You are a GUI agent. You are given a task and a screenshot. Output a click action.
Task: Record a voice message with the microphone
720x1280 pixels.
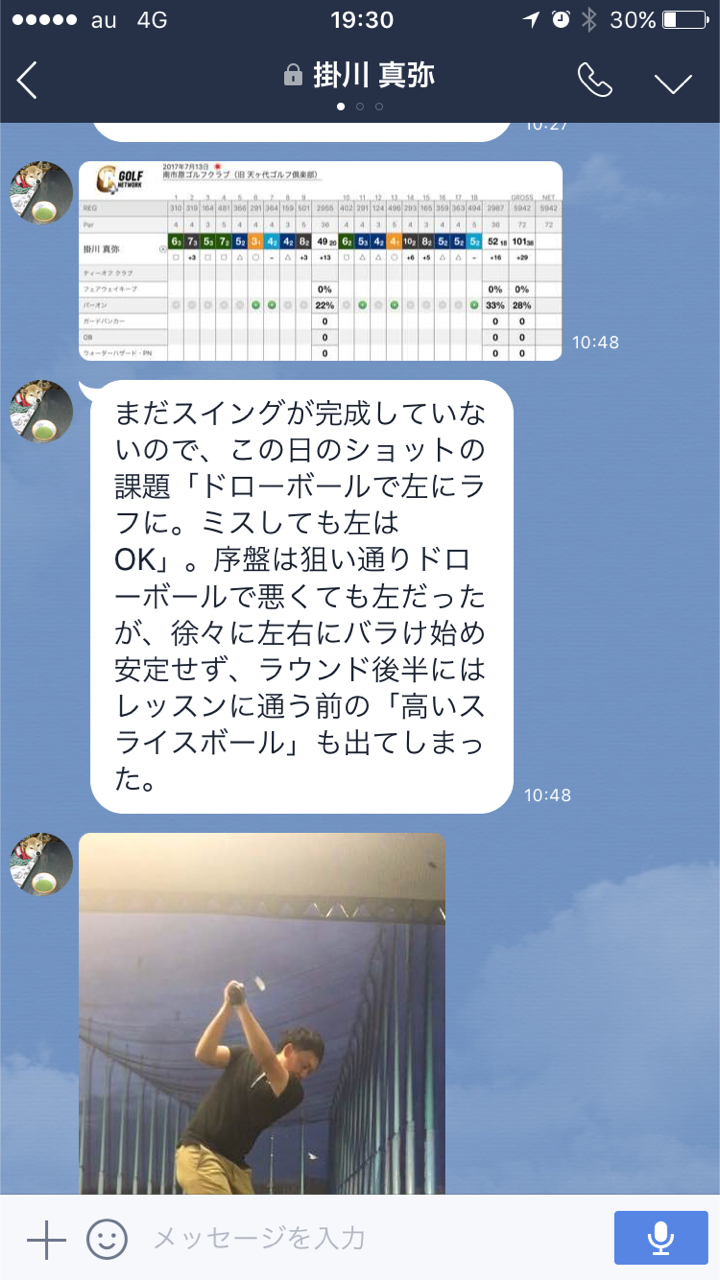coord(660,1238)
